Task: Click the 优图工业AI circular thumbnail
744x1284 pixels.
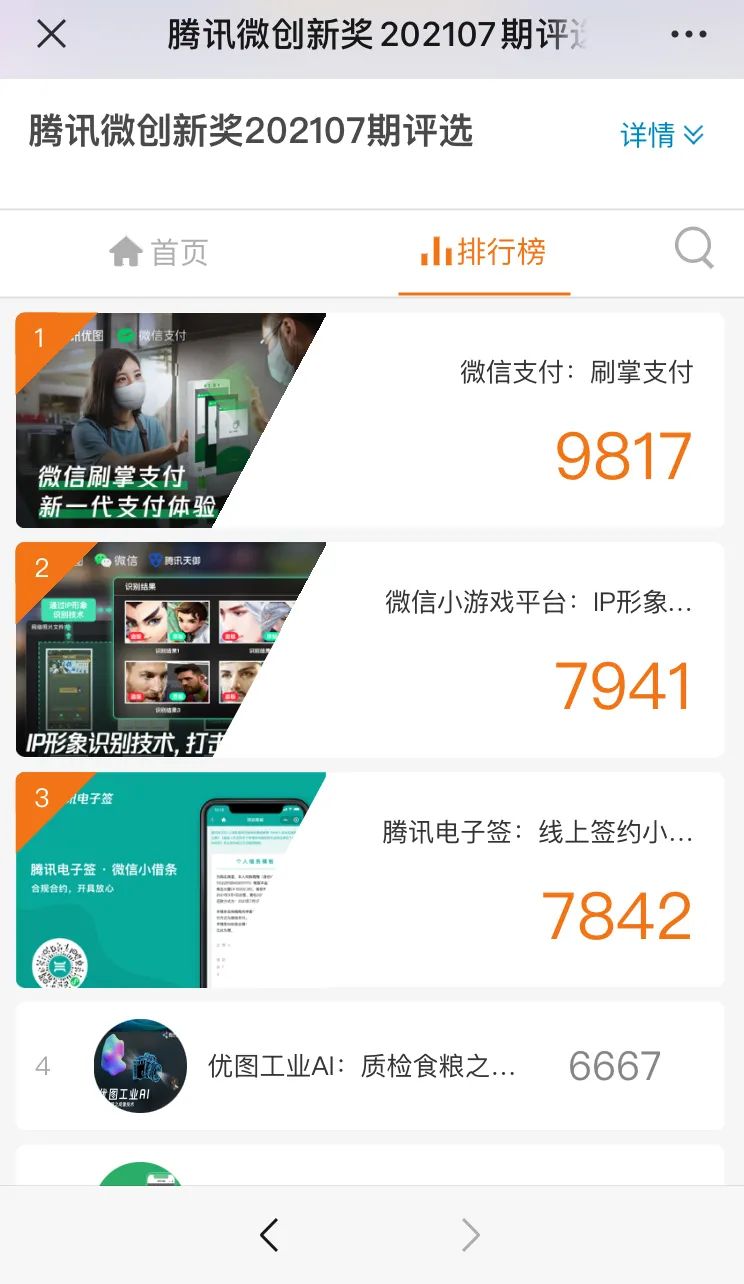Action: click(140, 1064)
